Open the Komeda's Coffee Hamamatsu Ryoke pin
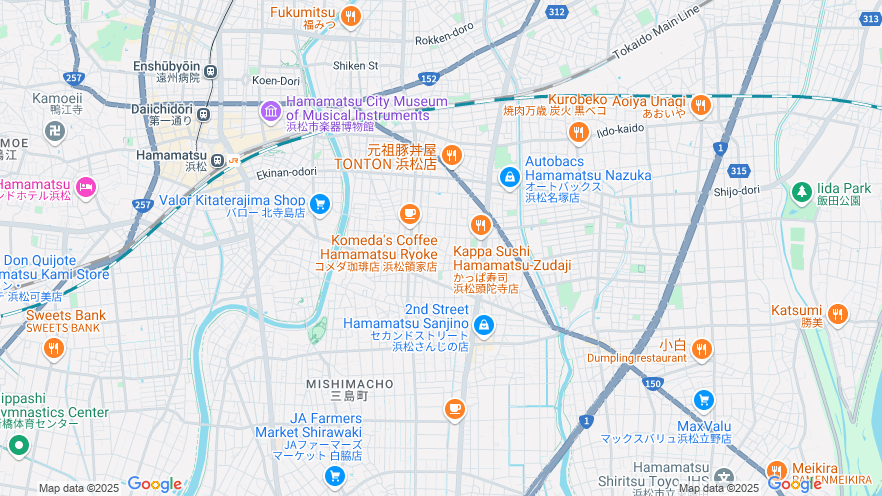This screenshot has height=496, width=882. (409, 214)
